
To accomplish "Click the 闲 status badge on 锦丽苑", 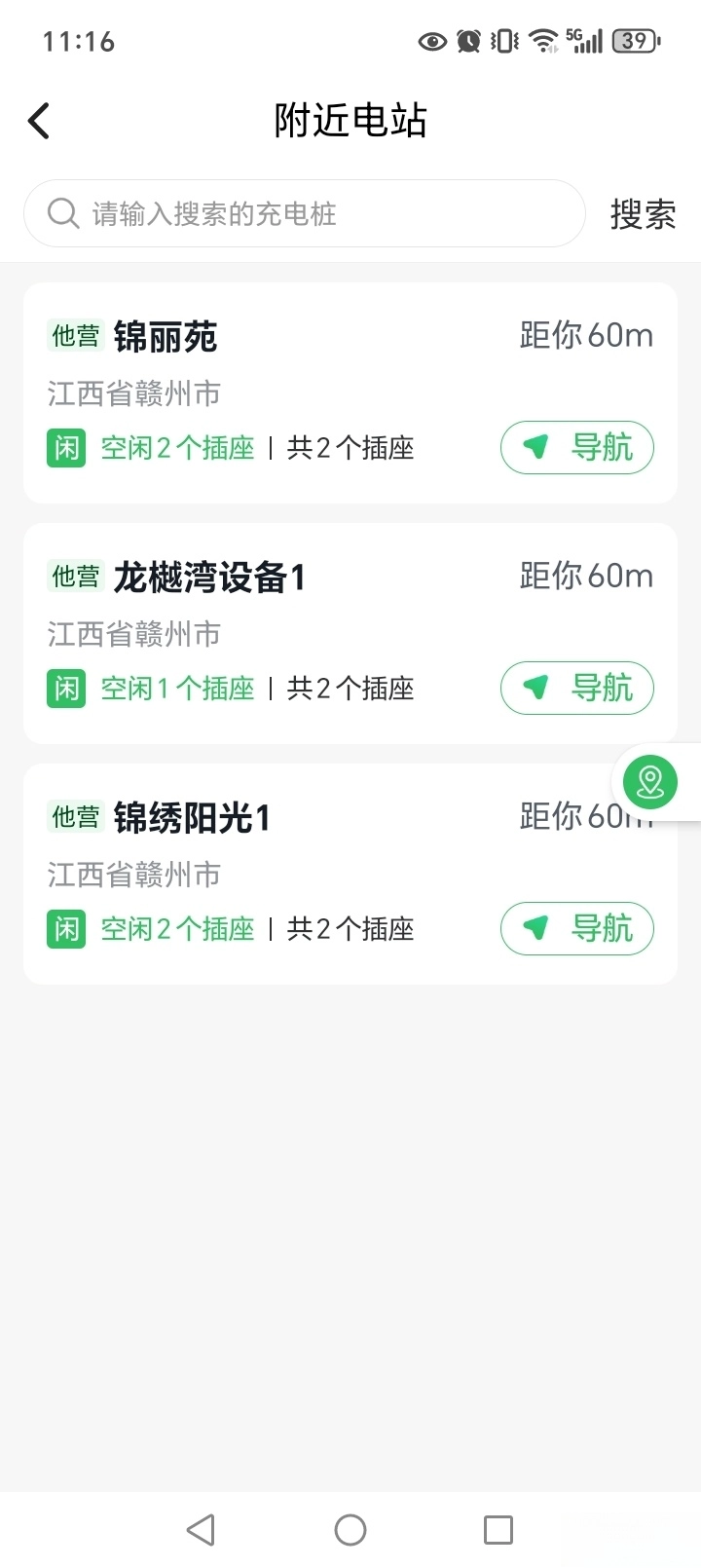I will click(x=64, y=448).
